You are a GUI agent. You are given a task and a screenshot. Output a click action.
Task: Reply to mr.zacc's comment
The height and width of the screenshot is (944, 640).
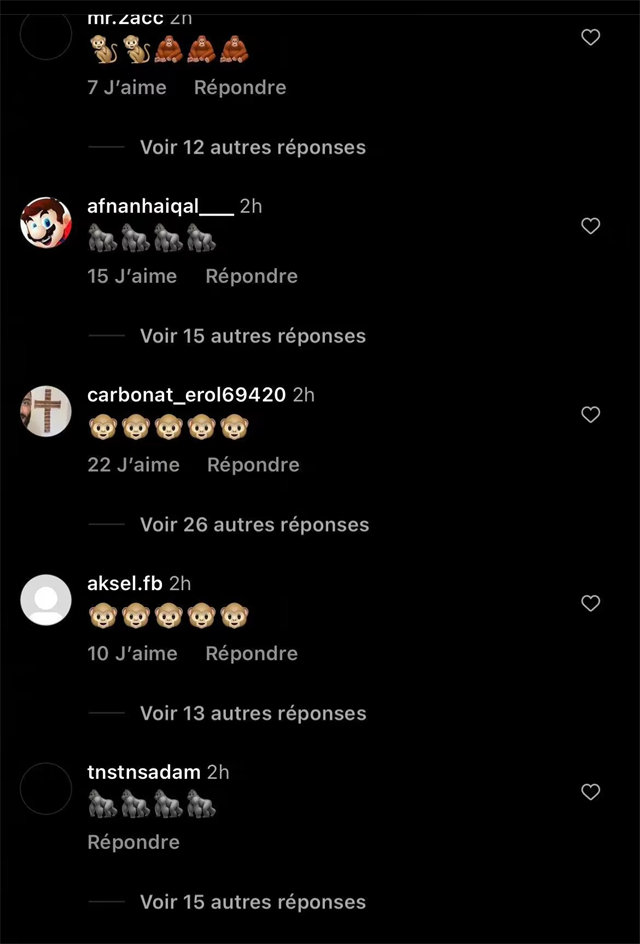(240, 87)
